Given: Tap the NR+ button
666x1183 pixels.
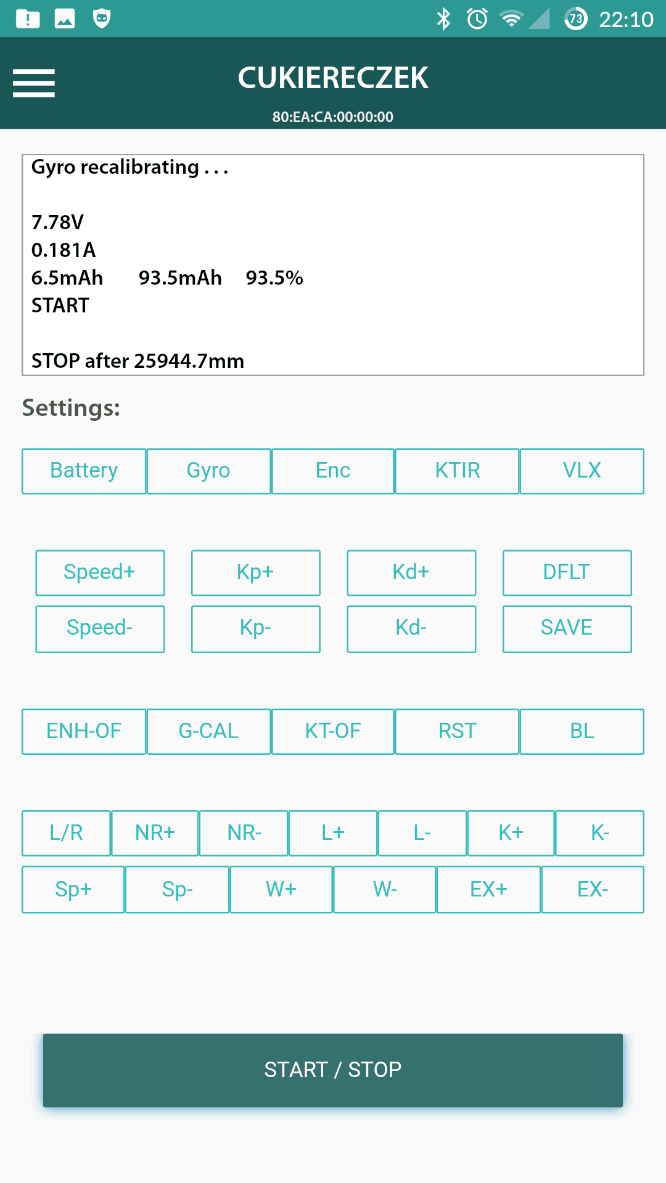Looking at the screenshot, I should (155, 833).
